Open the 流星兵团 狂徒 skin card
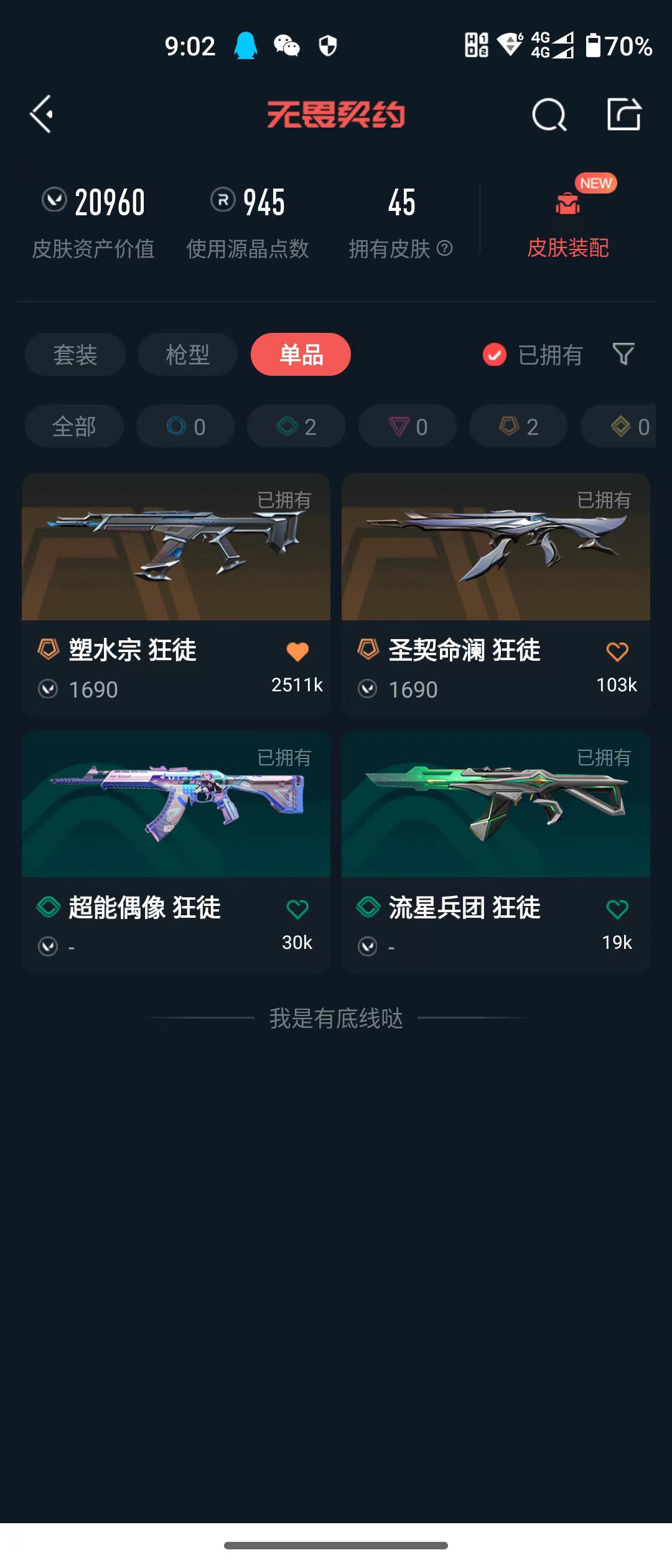 (496, 852)
